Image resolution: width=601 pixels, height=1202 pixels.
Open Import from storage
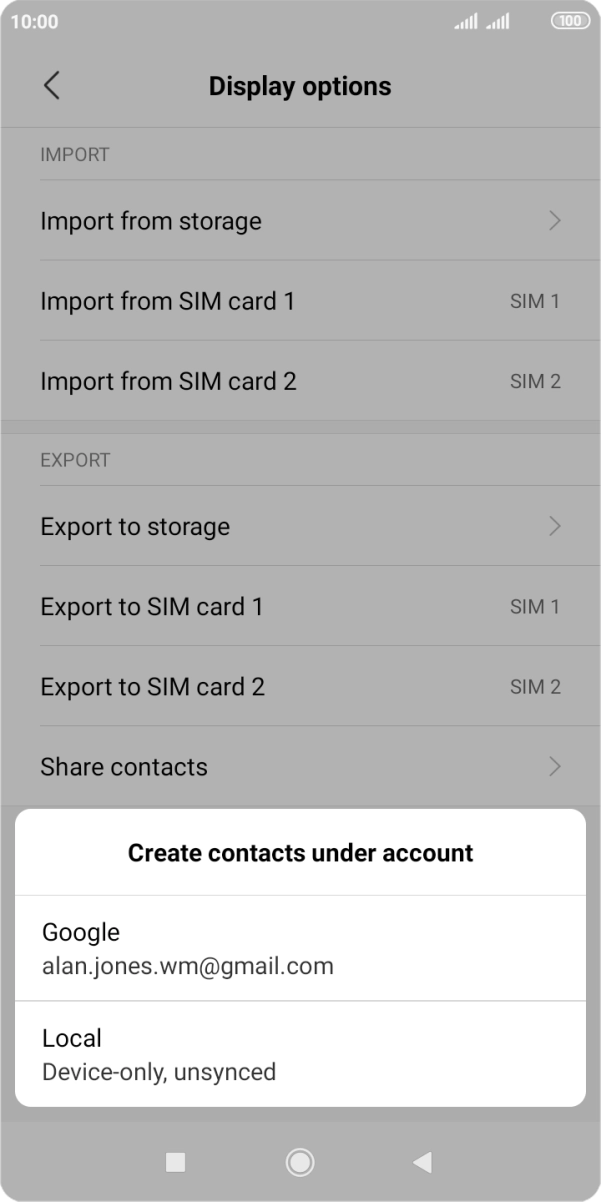click(x=300, y=221)
